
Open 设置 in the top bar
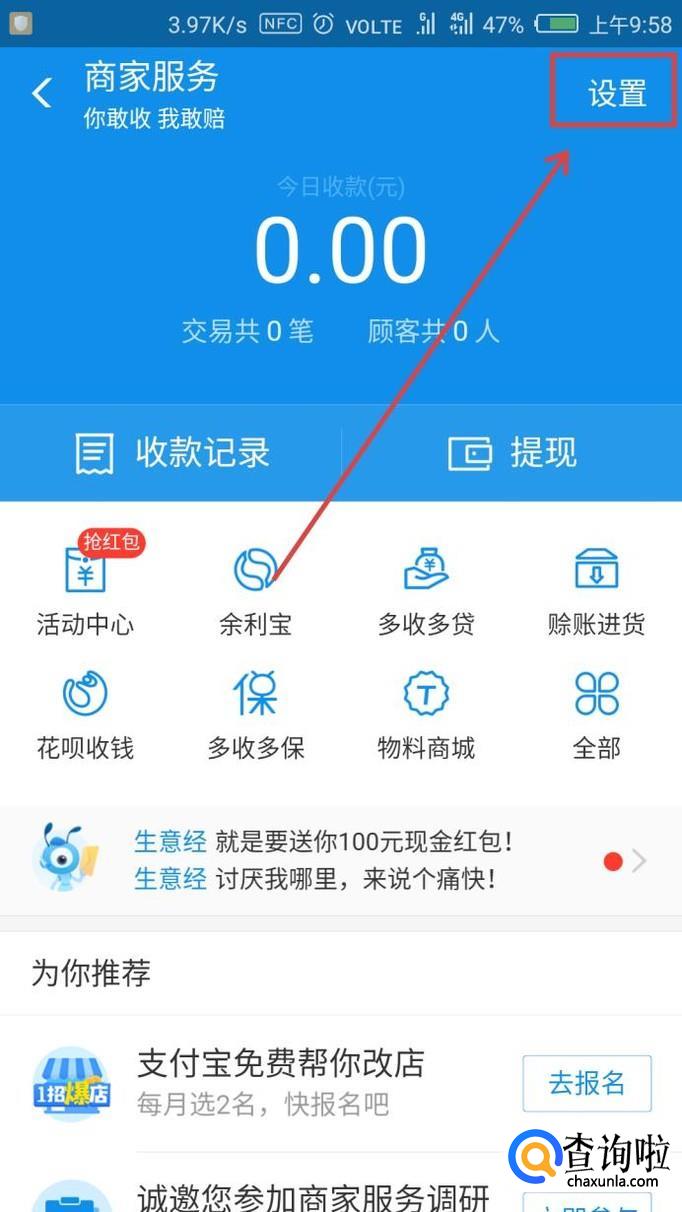point(616,93)
